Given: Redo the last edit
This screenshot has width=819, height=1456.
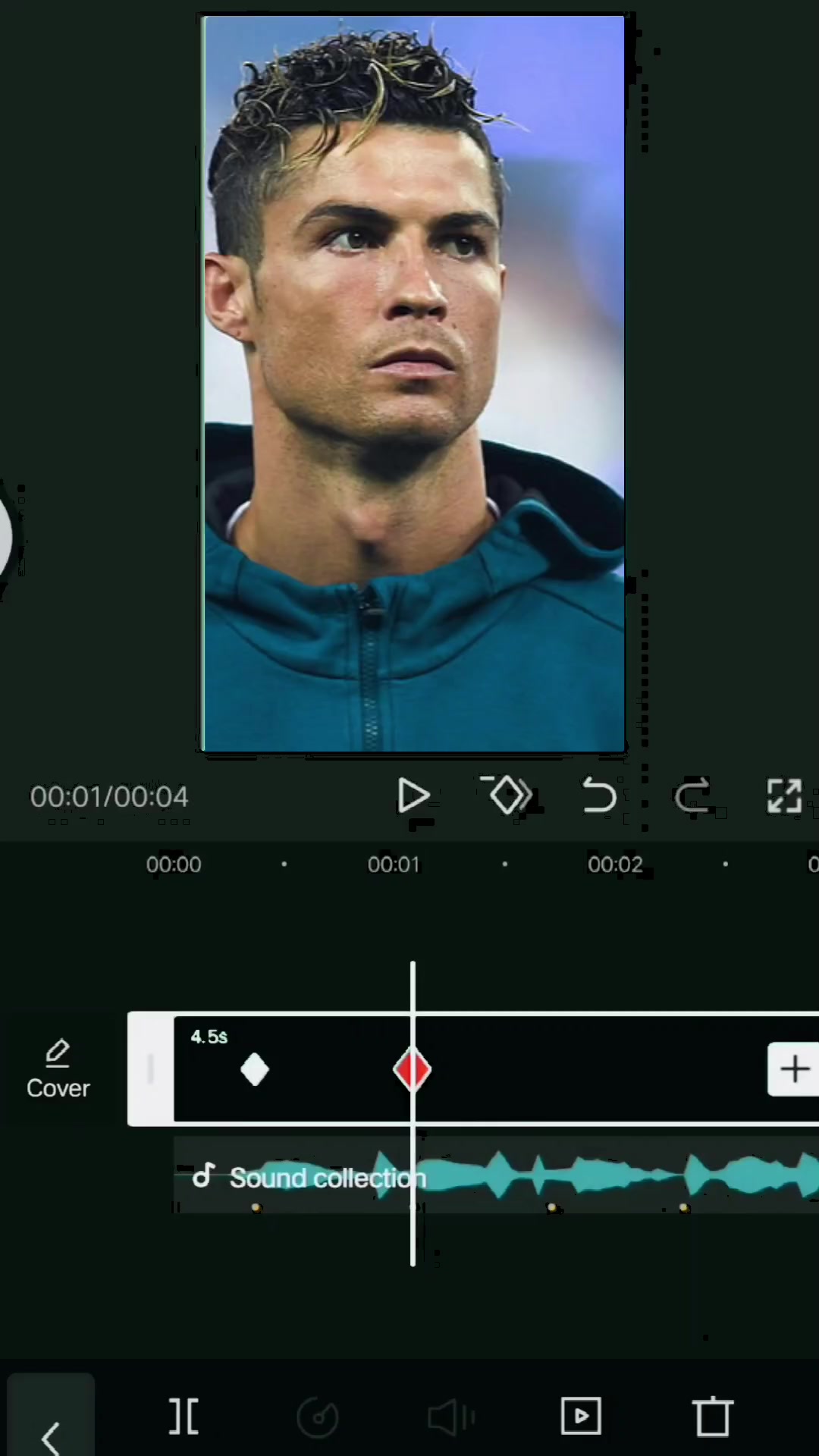Looking at the screenshot, I should 692,795.
